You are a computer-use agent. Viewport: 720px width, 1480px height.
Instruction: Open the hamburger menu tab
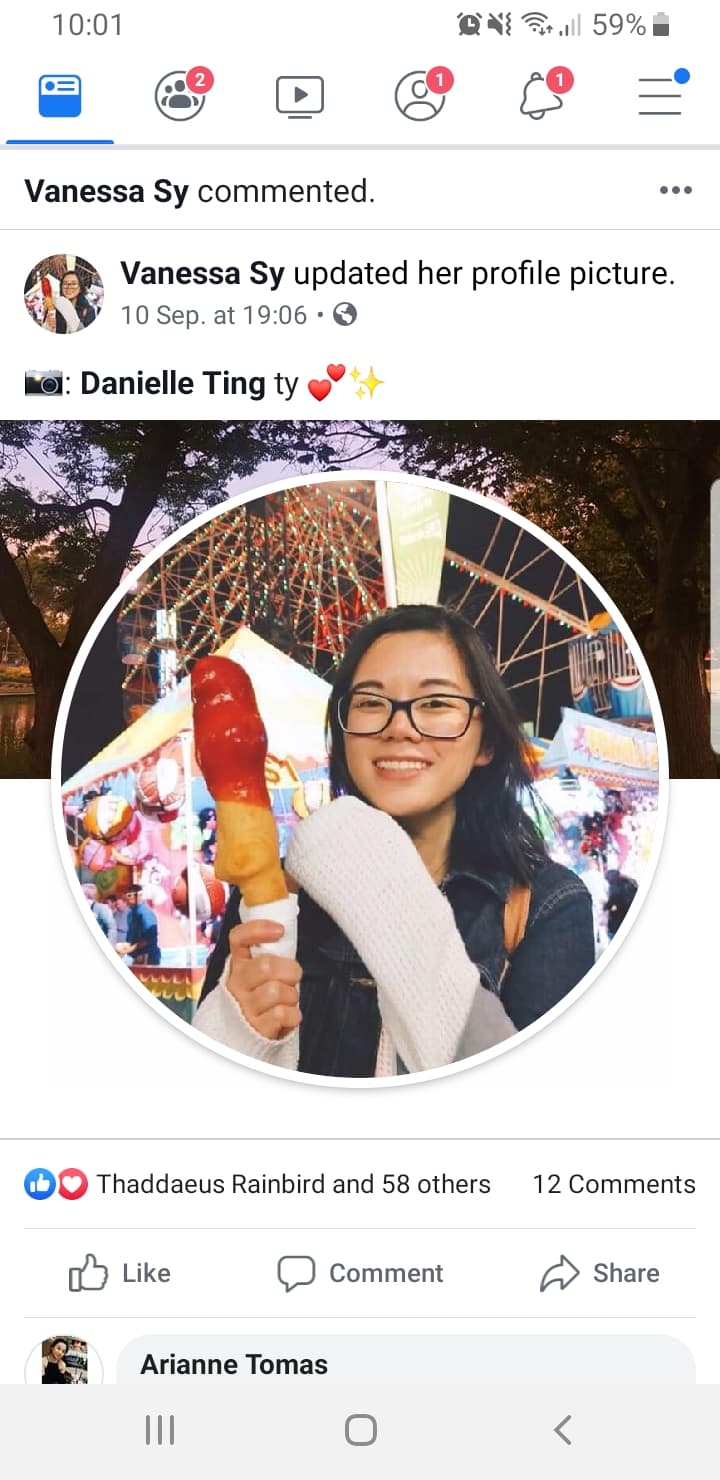[660, 97]
